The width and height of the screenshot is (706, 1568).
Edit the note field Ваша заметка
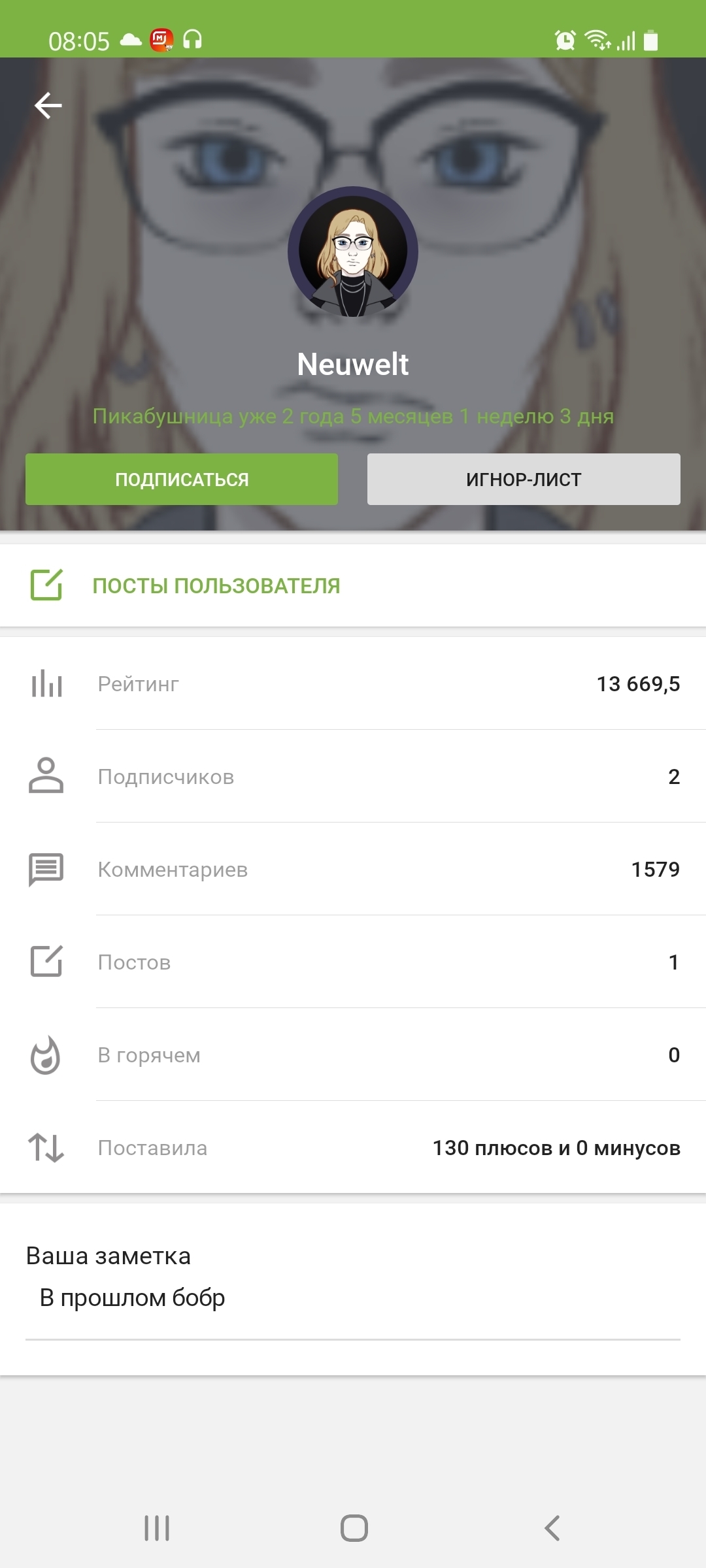click(x=353, y=1298)
